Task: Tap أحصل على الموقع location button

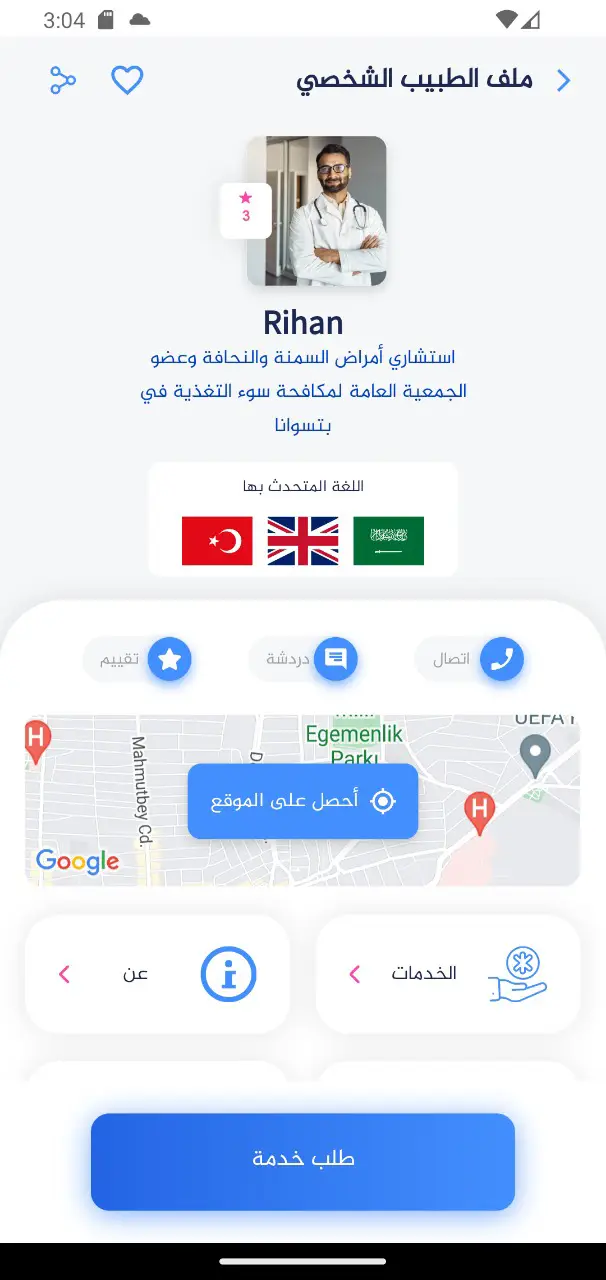Action: pos(303,801)
